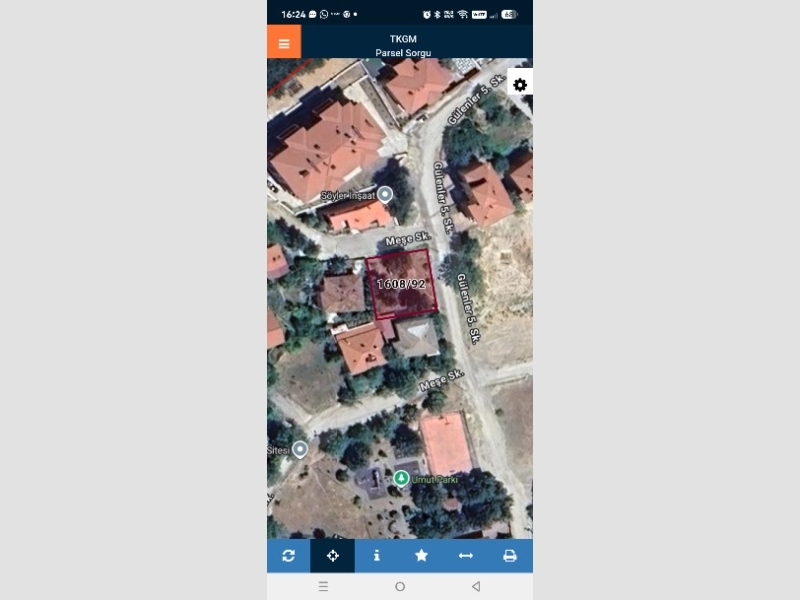Open the hamburger menu
The width and height of the screenshot is (800, 600).
[284, 43]
